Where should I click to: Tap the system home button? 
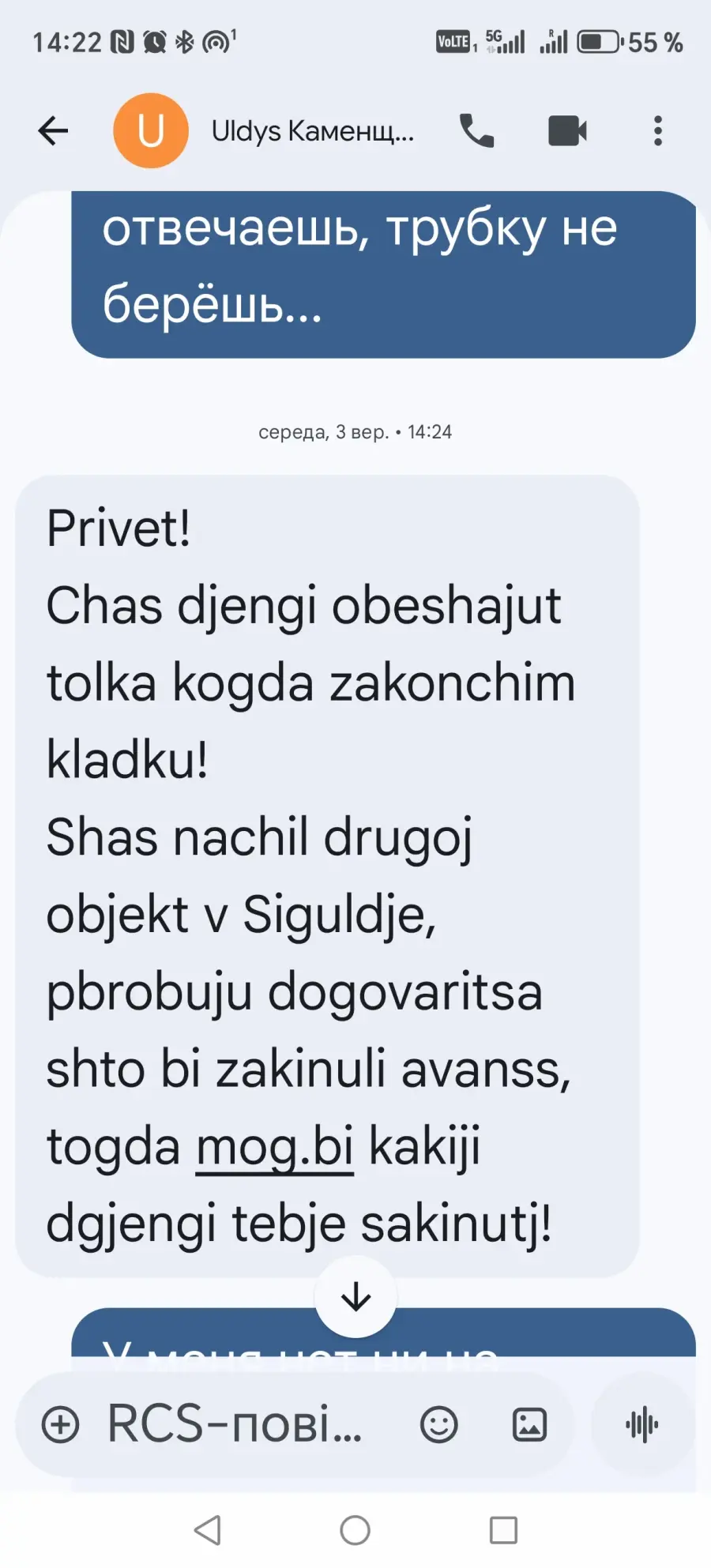coord(355,1530)
